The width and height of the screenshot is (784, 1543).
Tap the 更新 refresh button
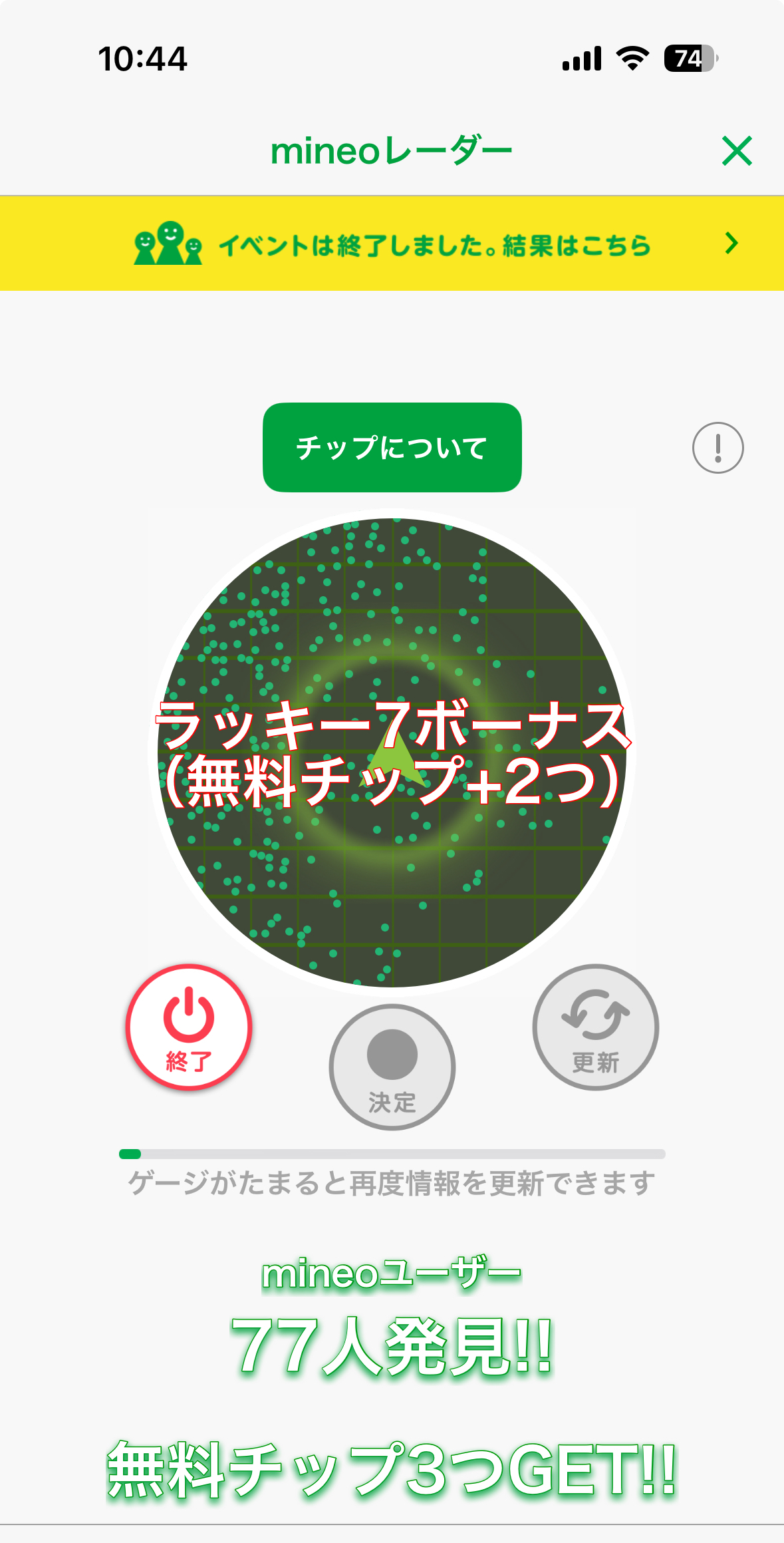595,1027
